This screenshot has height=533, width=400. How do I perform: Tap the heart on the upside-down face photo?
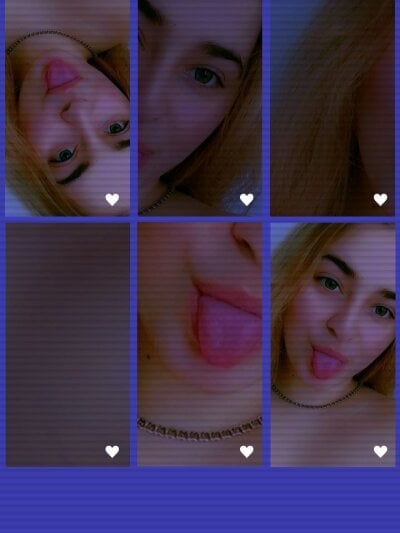(112, 200)
